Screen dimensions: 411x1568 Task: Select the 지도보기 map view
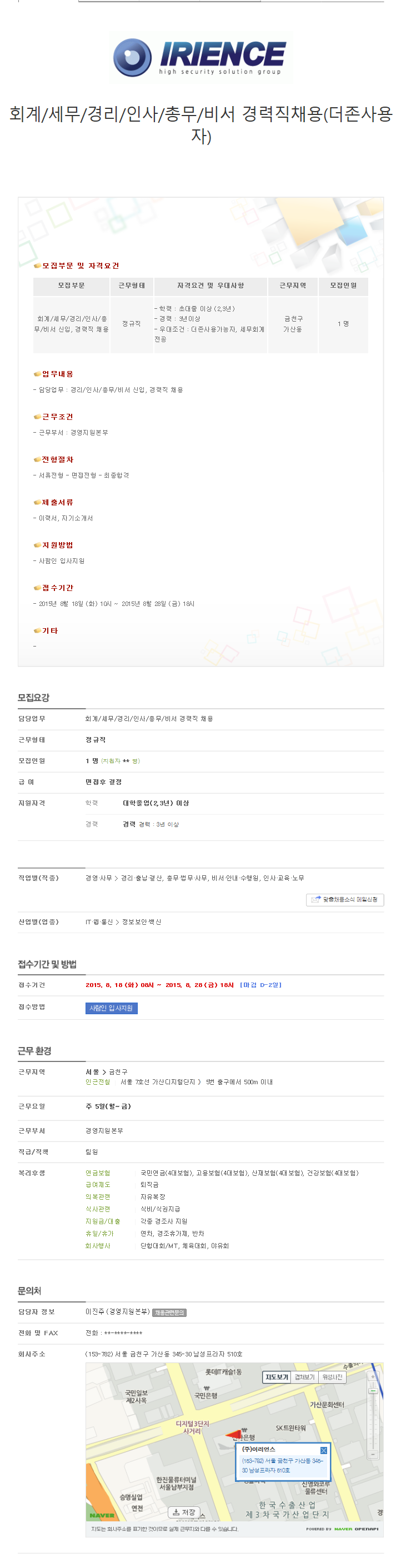[x=277, y=1377]
